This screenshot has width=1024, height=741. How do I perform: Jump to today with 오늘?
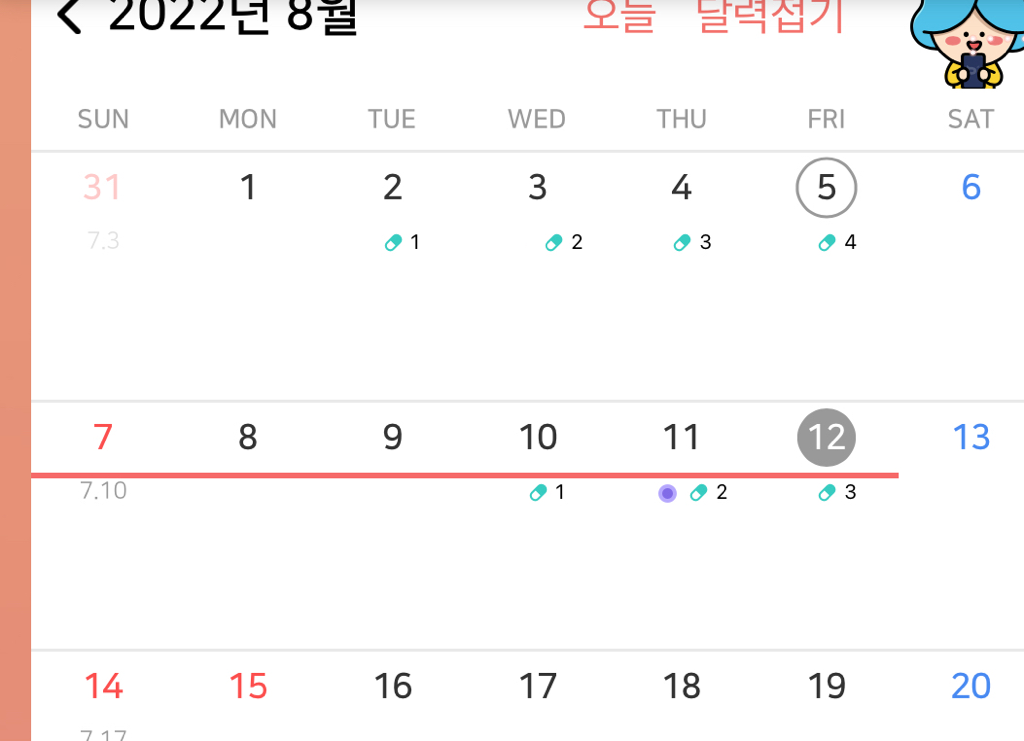(x=618, y=17)
